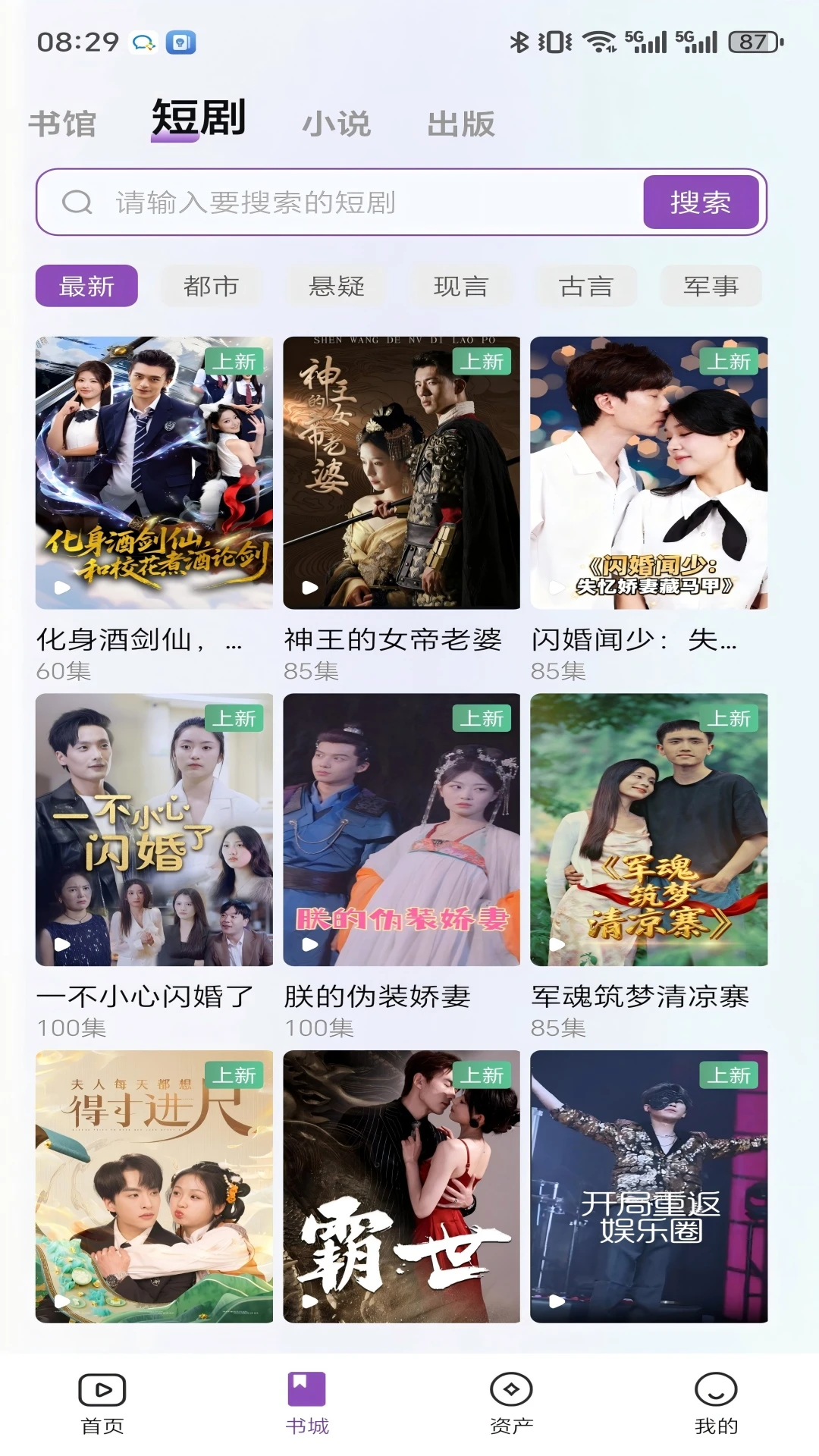This screenshot has width=819, height=1456.
Task: Open the 出版 tab
Action: [461, 124]
